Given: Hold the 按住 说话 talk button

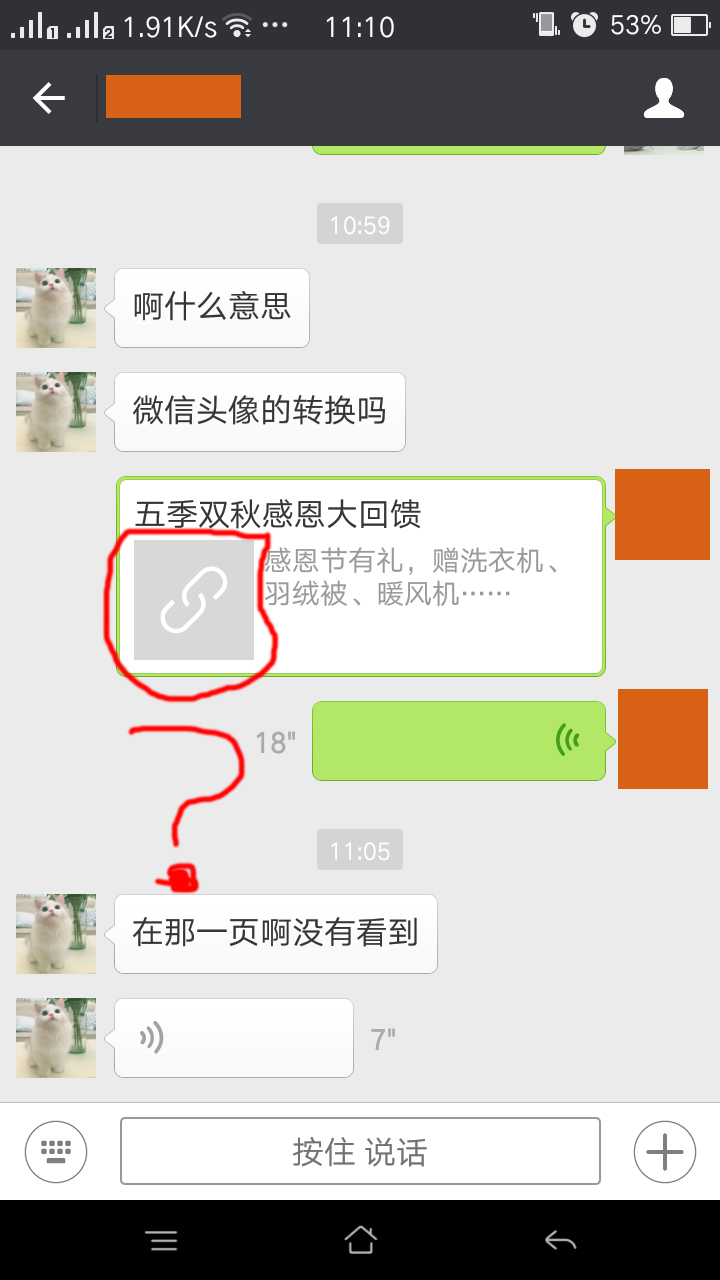Looking at the screenshot, I should click(360, 1152).
